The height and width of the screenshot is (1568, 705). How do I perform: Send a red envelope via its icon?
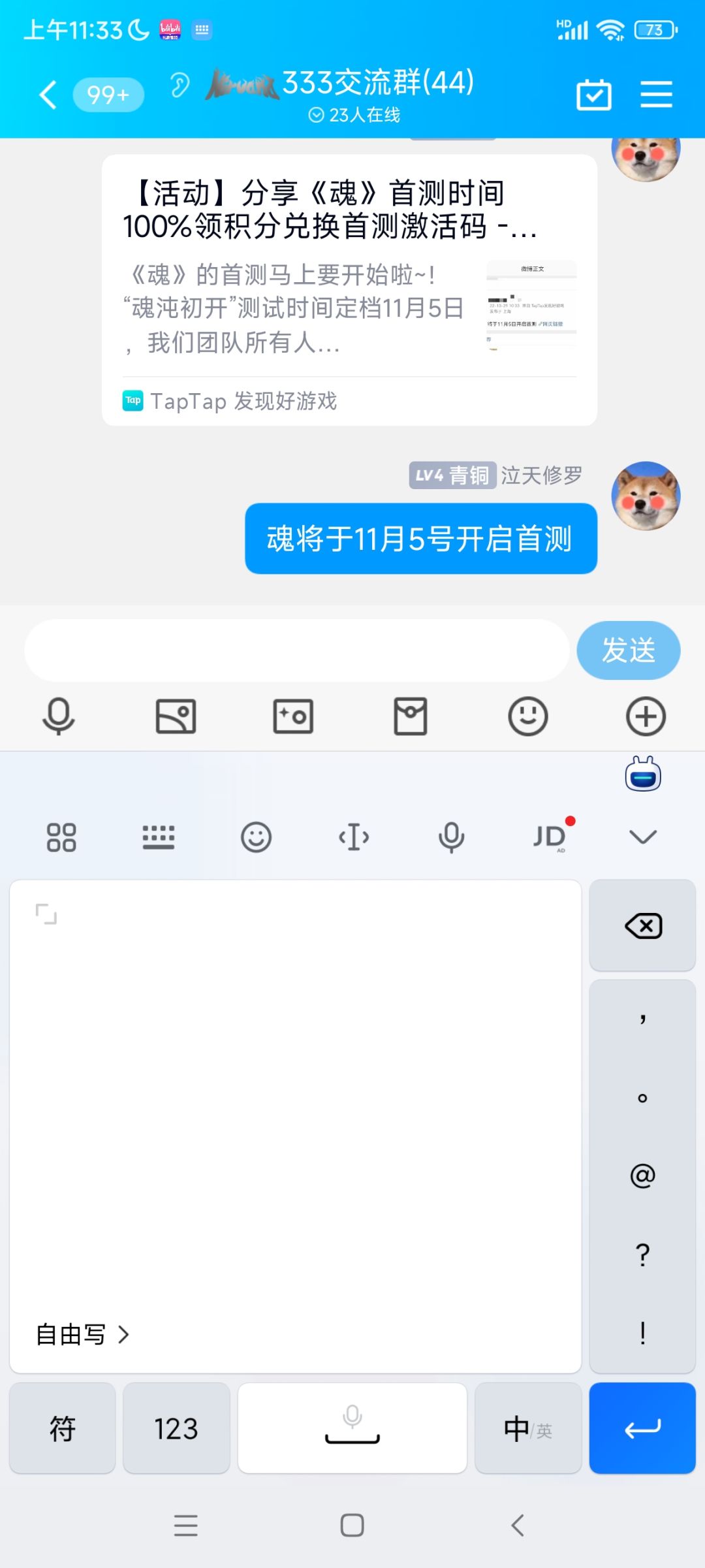410,716
